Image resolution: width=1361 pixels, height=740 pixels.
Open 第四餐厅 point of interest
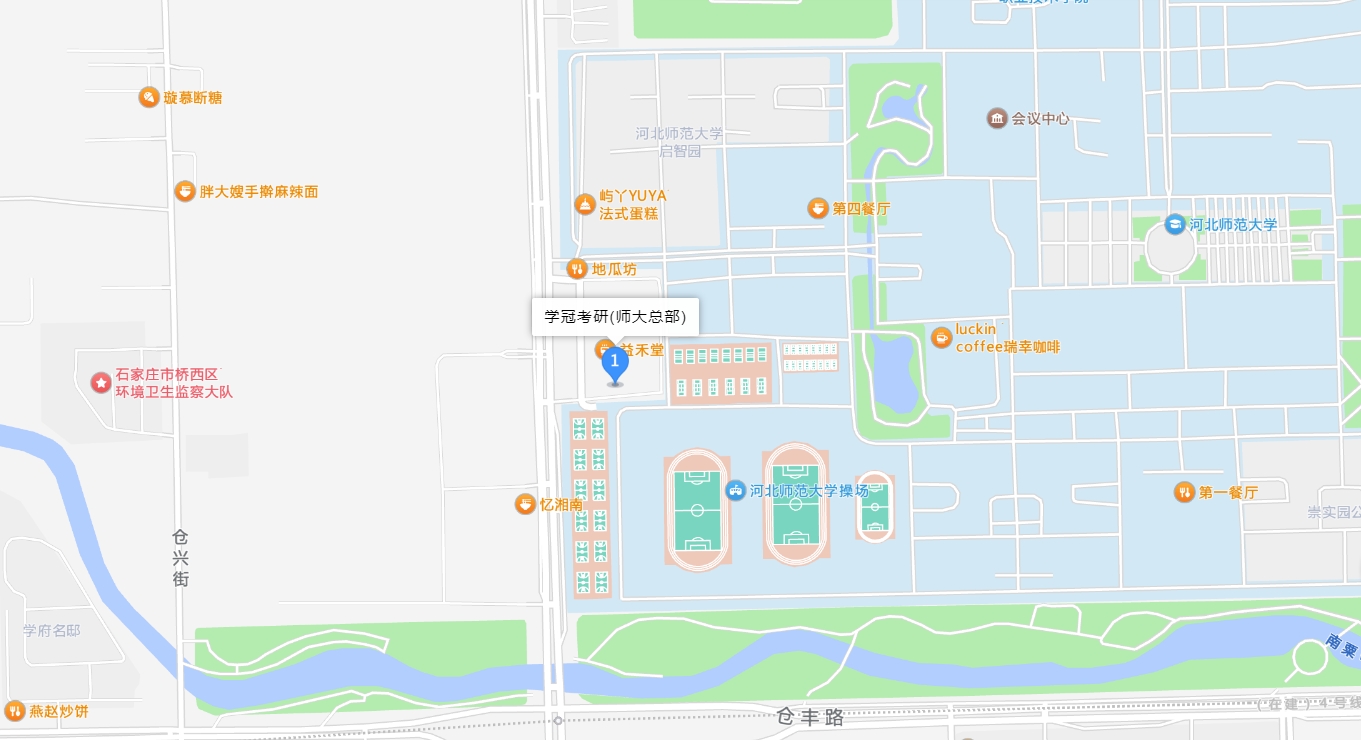(818, 208)
